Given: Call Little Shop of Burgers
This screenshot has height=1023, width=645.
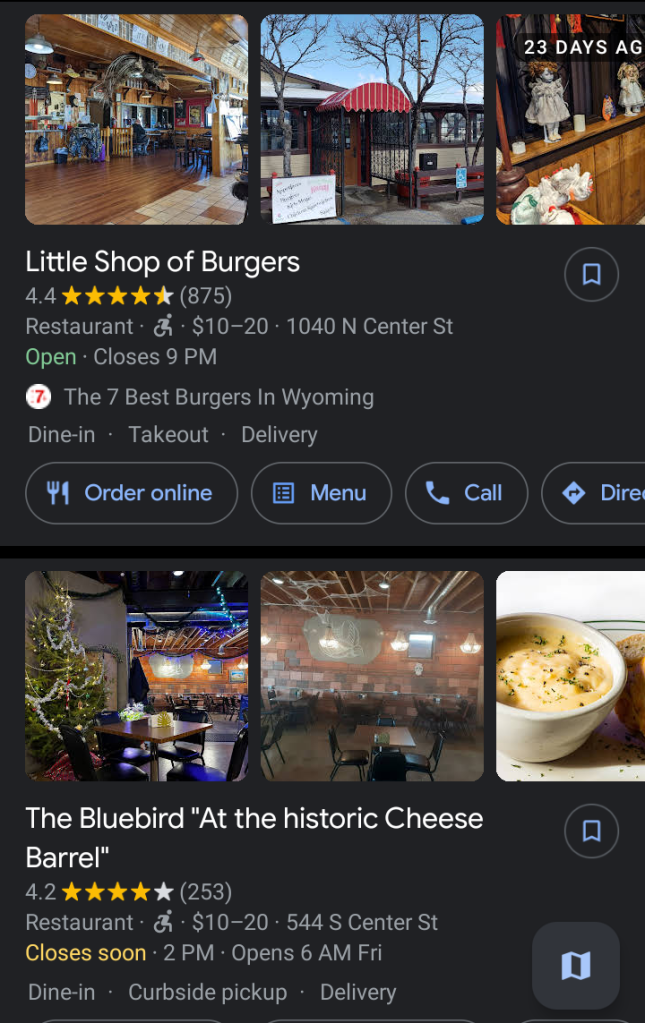Looking at the screenshot, I should click(466, 493).
